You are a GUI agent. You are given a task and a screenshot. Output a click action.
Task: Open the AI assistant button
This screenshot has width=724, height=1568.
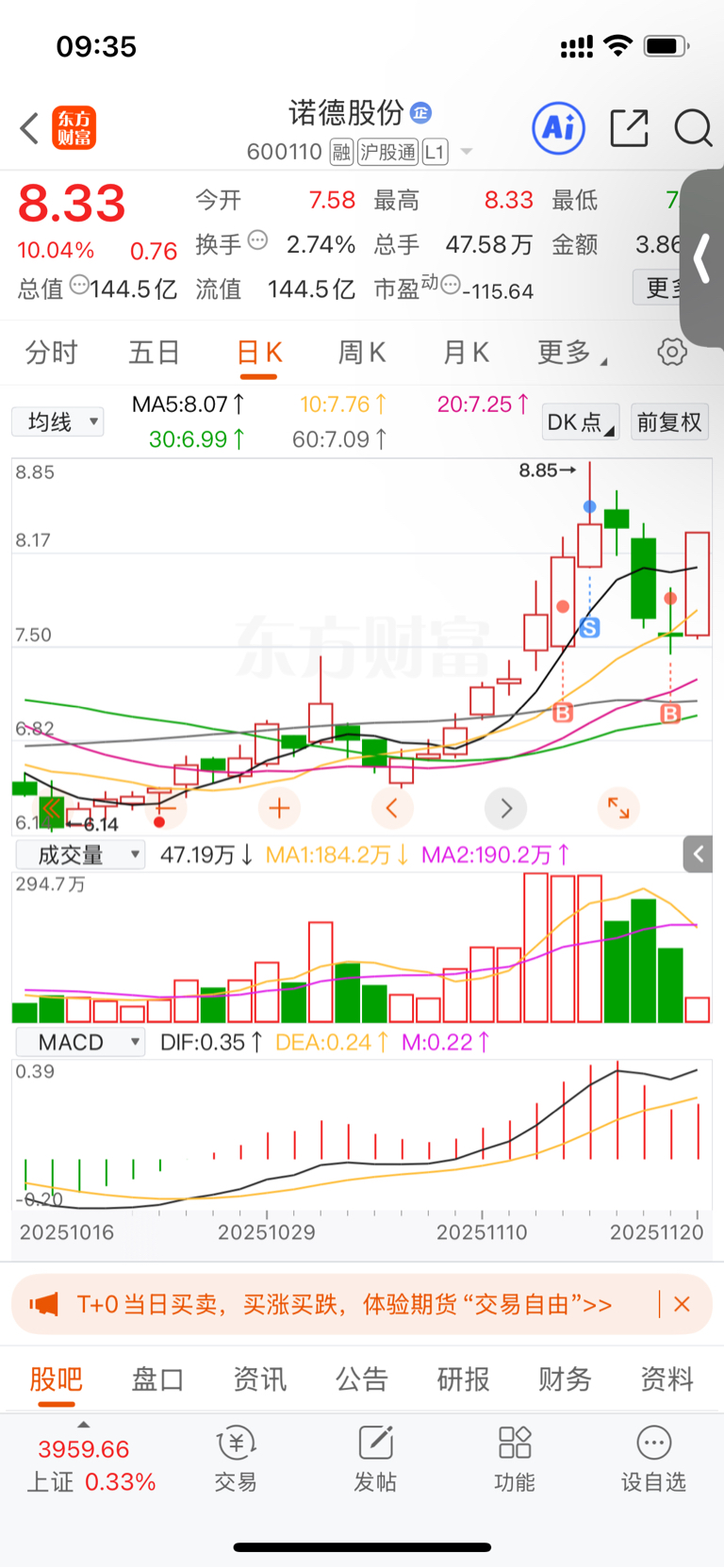point(558,128)
